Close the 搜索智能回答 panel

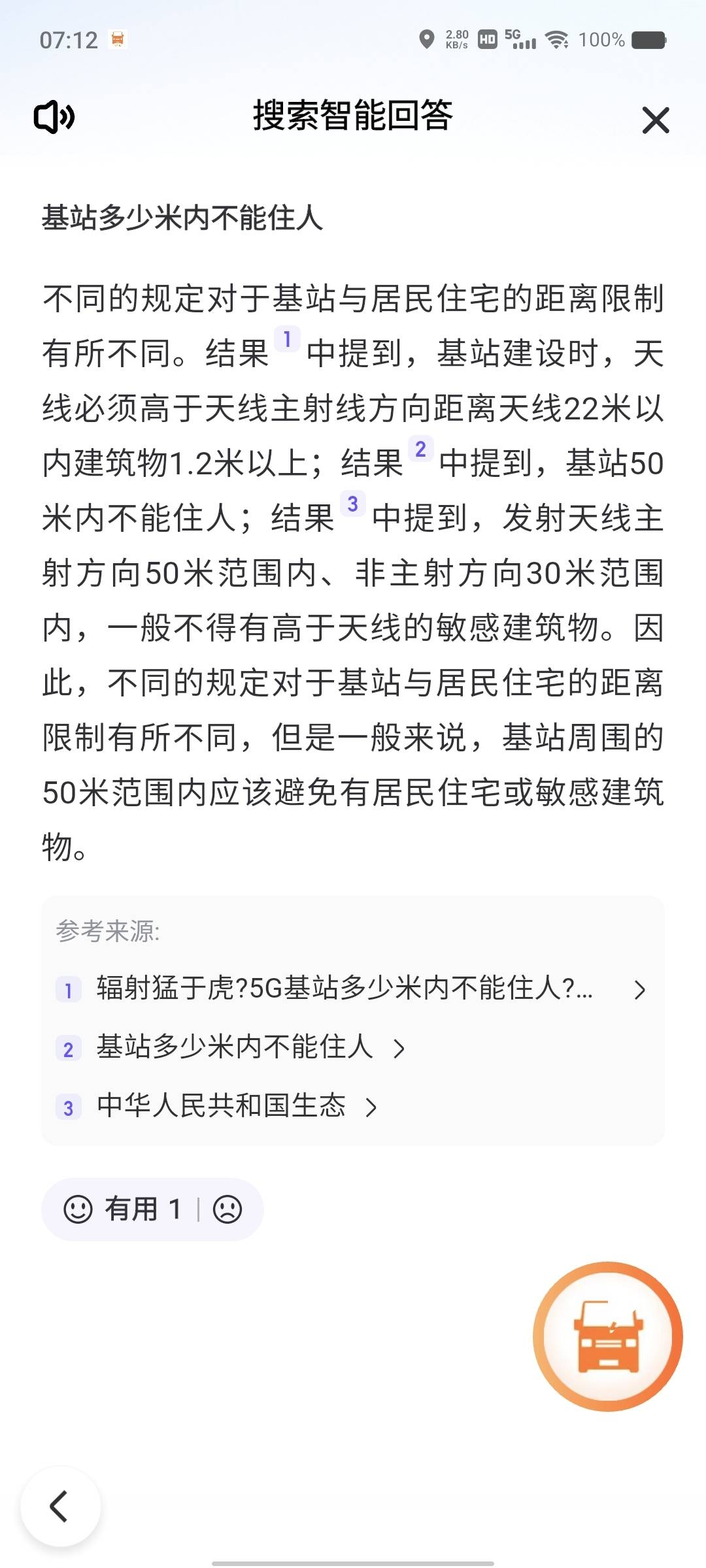(655, 120)
